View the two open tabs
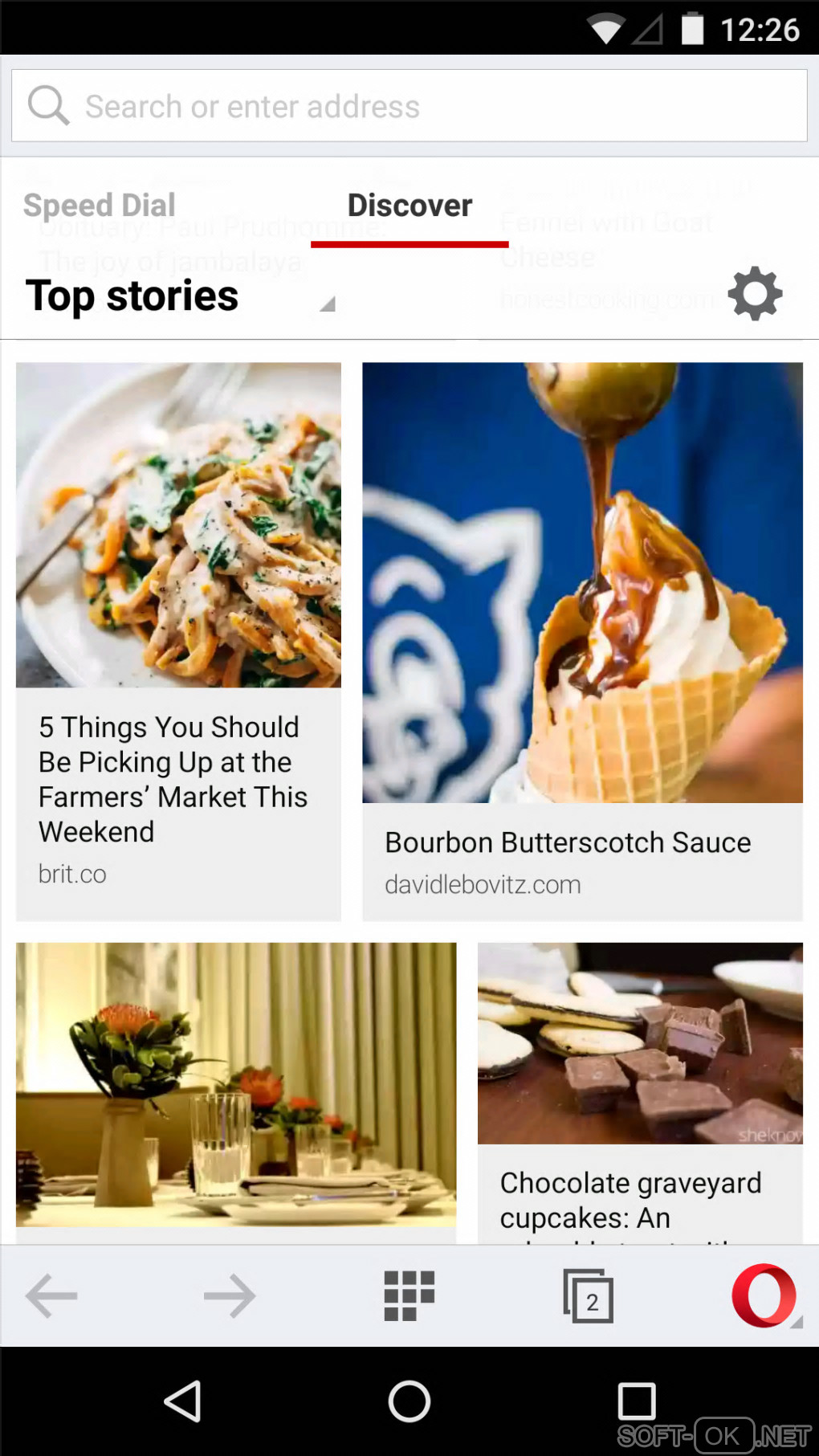The height and width of the screenshot is (1456, 819). pyautogui.click(x=589, y=1295)
